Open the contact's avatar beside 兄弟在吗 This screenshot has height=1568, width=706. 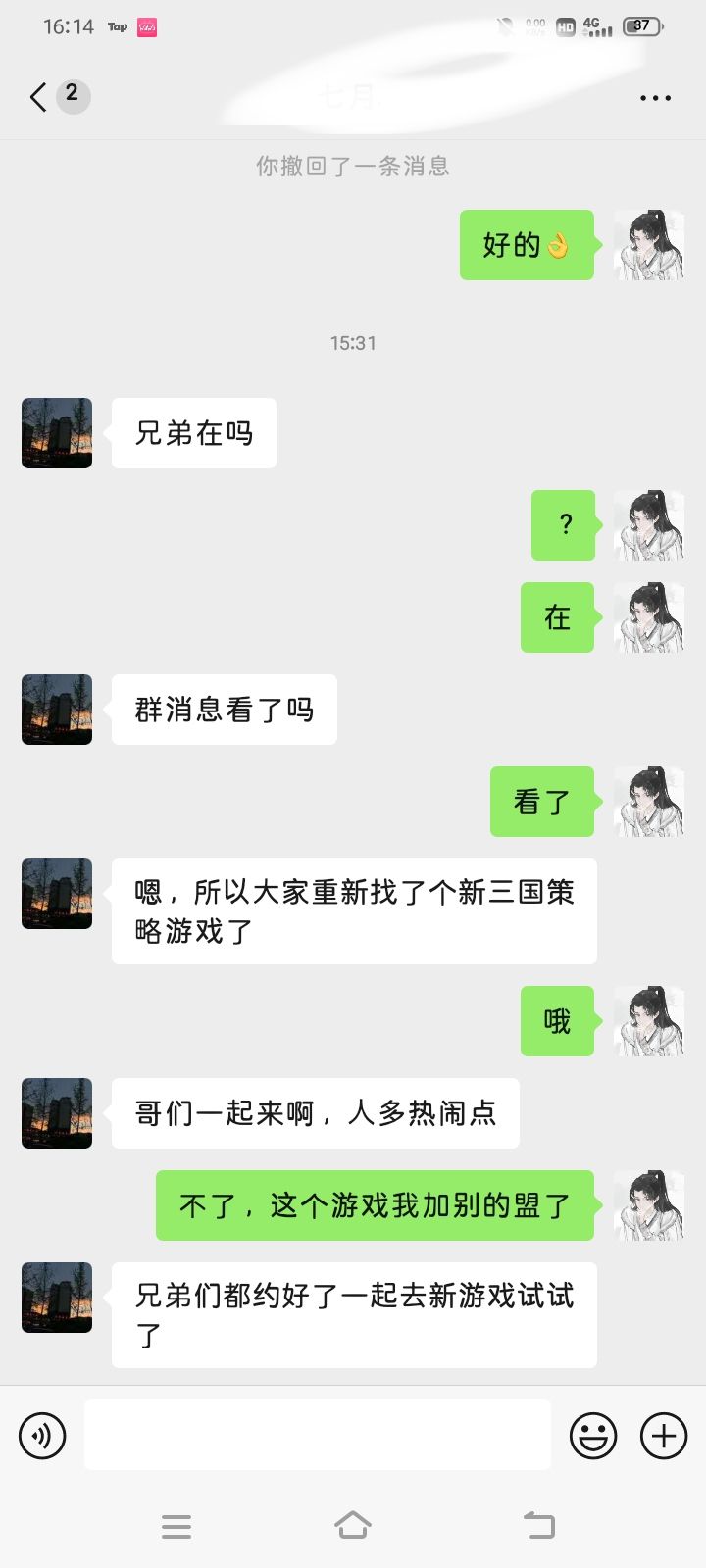(x=57, y=433)
